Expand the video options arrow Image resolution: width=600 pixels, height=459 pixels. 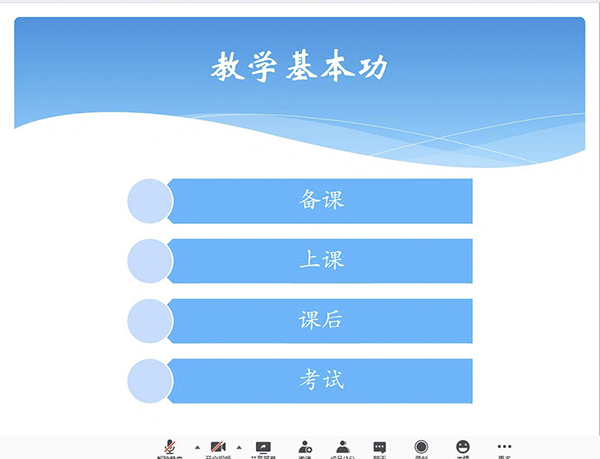point(239,446)
